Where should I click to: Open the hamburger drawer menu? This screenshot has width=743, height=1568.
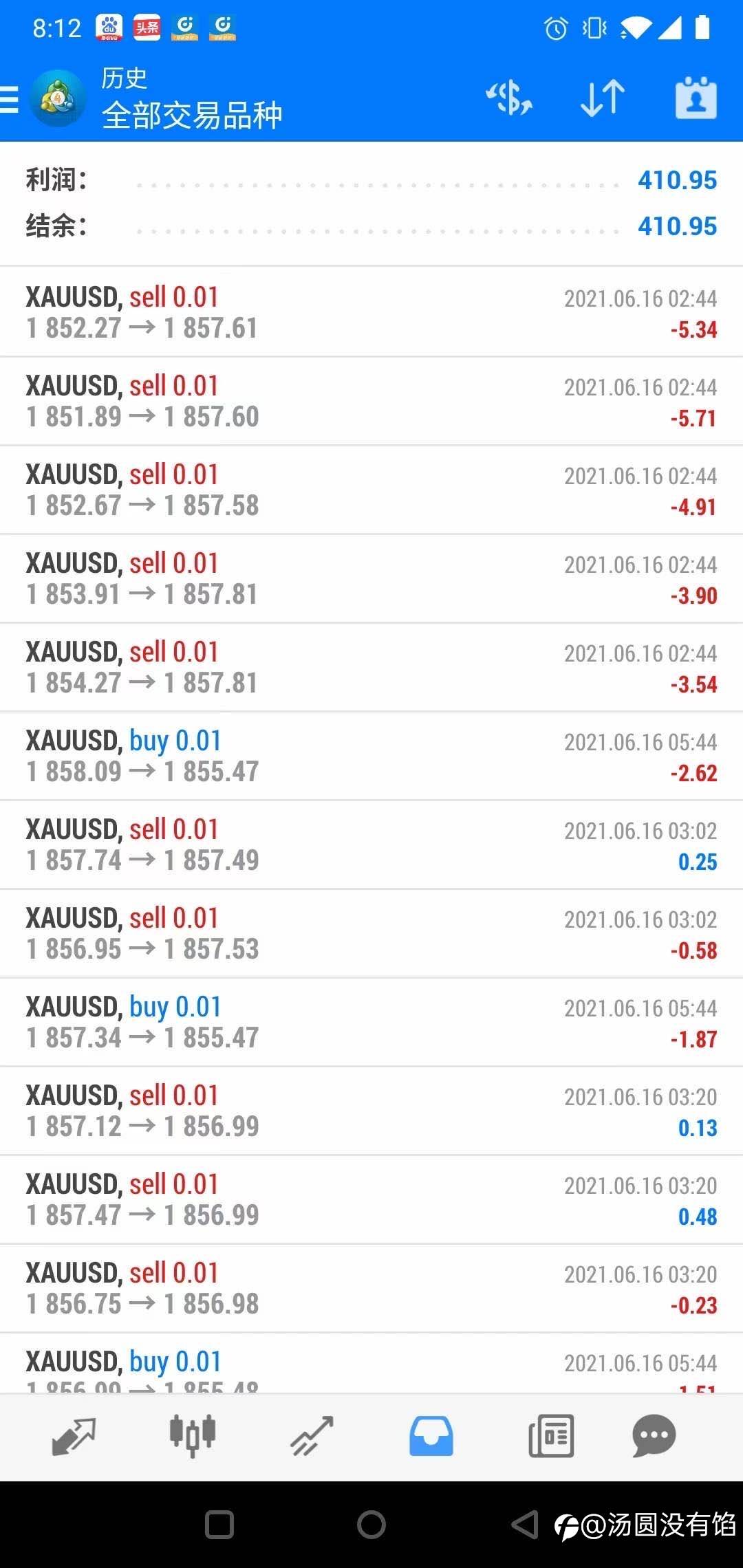tap(10, 99)
